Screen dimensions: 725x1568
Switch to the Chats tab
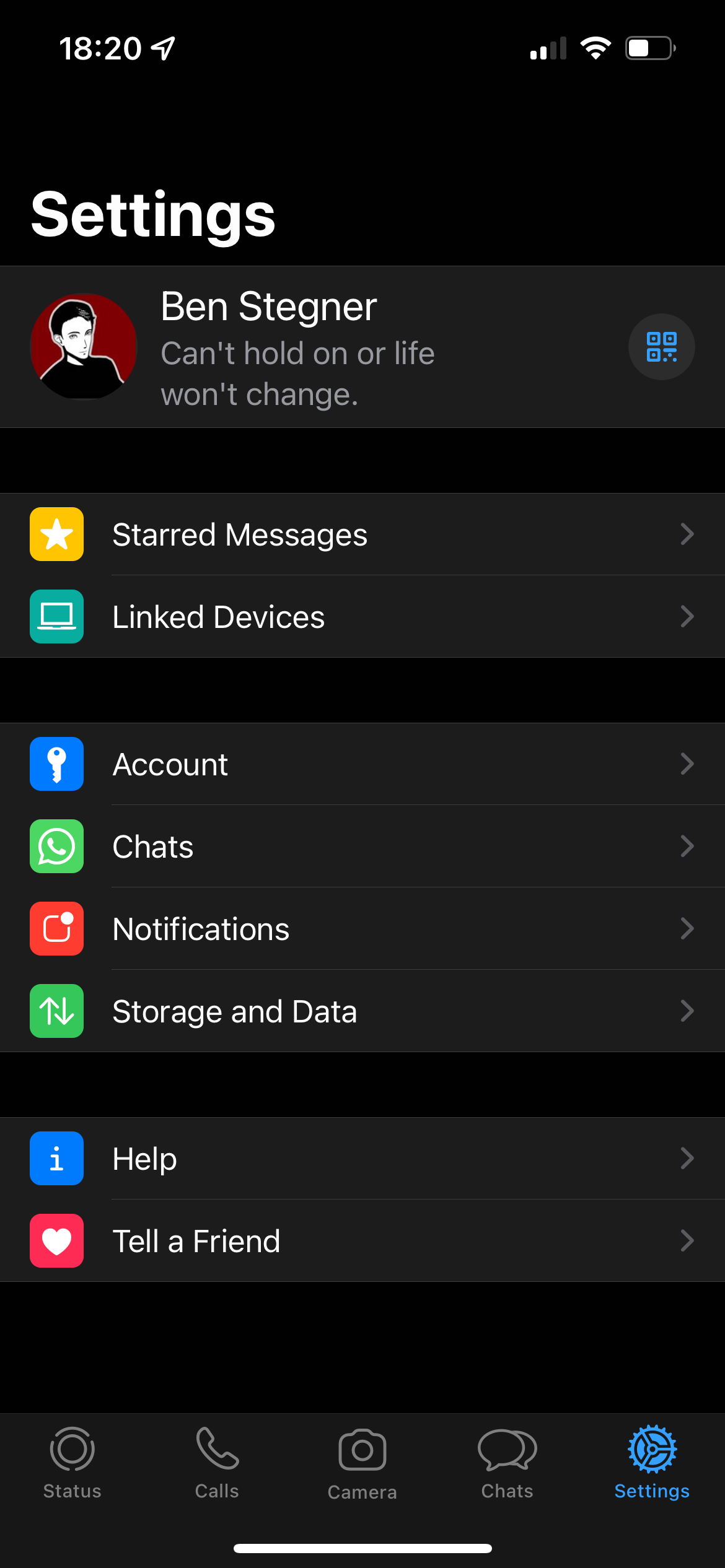(507, 1461)
